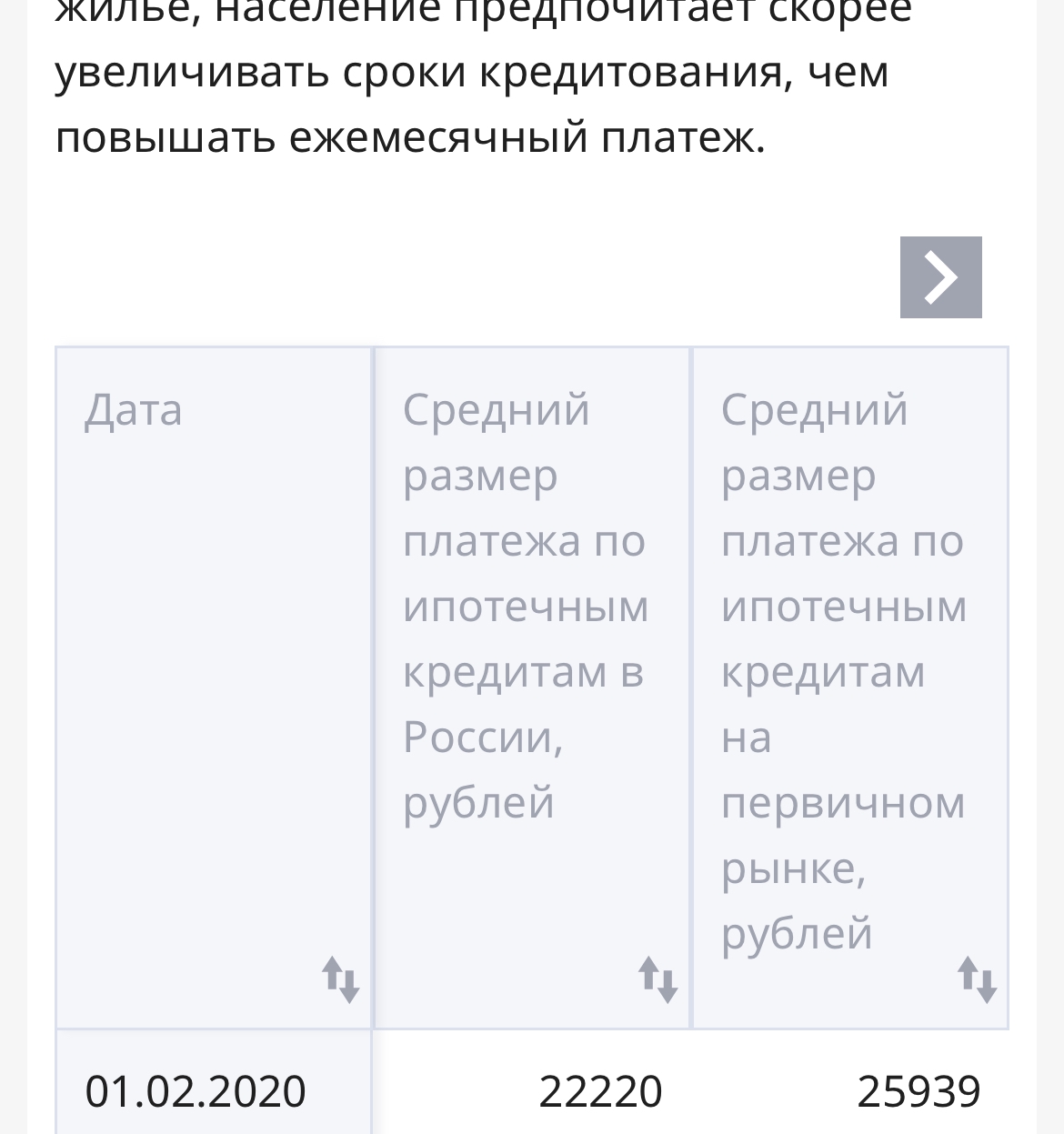Image resolution: width=1064 pixels, height=1134 pixels.
Task: Sort table by the Дата column
Action: click(341, 979)
